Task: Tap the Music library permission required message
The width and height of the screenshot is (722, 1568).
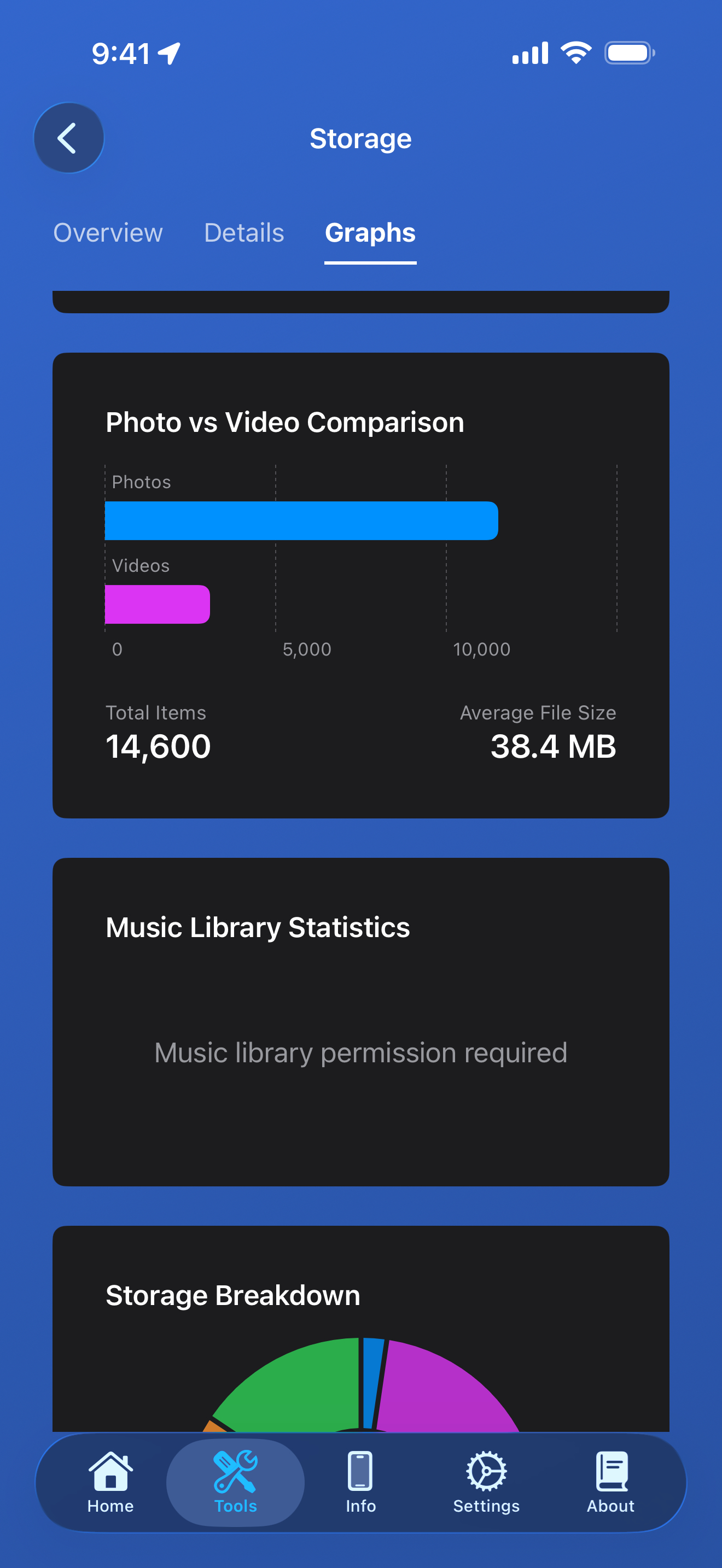Action: 360,1052
